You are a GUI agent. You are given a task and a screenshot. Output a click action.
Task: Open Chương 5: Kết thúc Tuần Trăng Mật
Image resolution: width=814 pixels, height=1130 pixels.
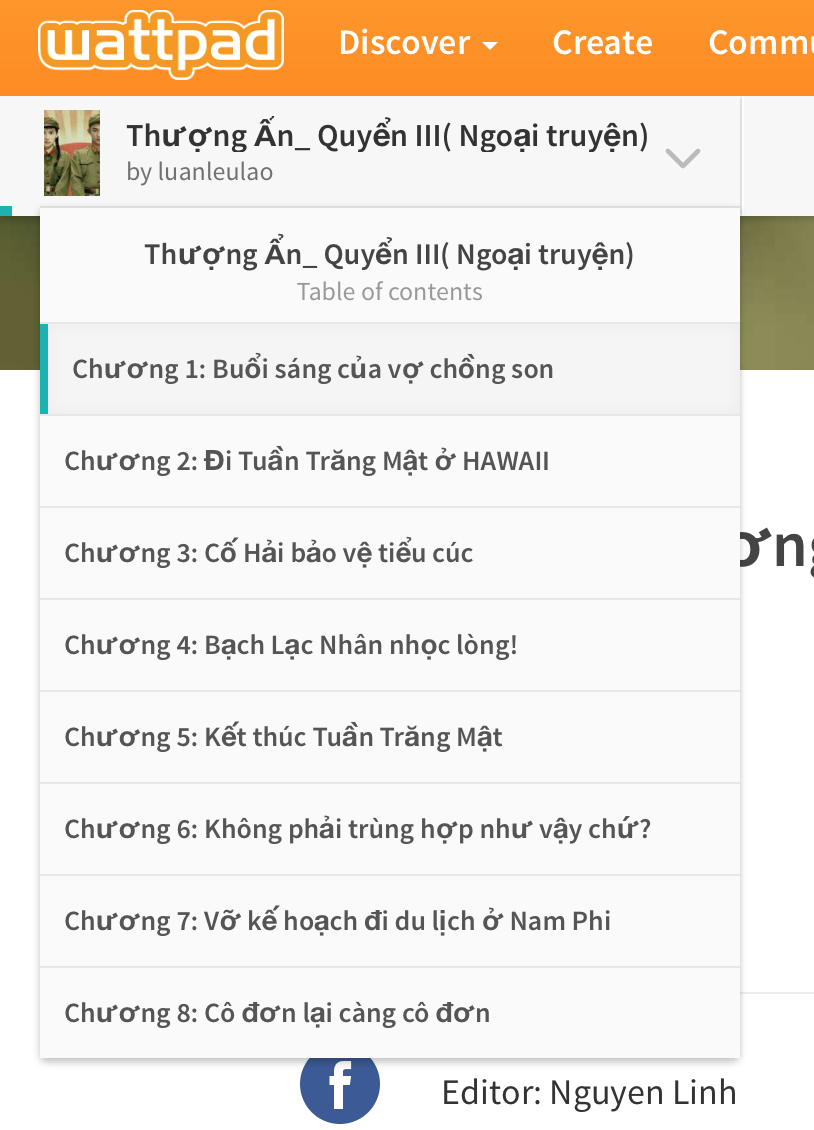284,737
